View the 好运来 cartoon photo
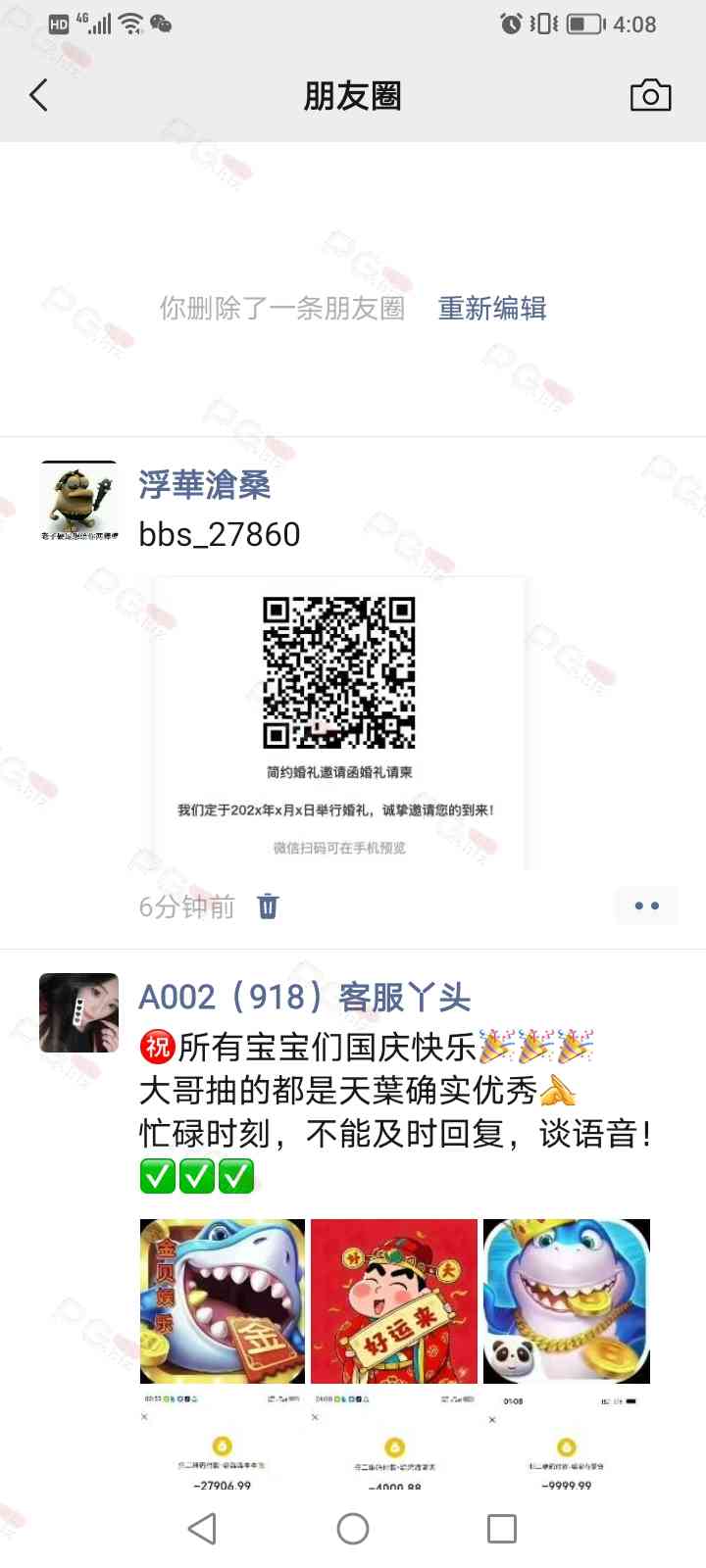 [x=394, y=1301]
